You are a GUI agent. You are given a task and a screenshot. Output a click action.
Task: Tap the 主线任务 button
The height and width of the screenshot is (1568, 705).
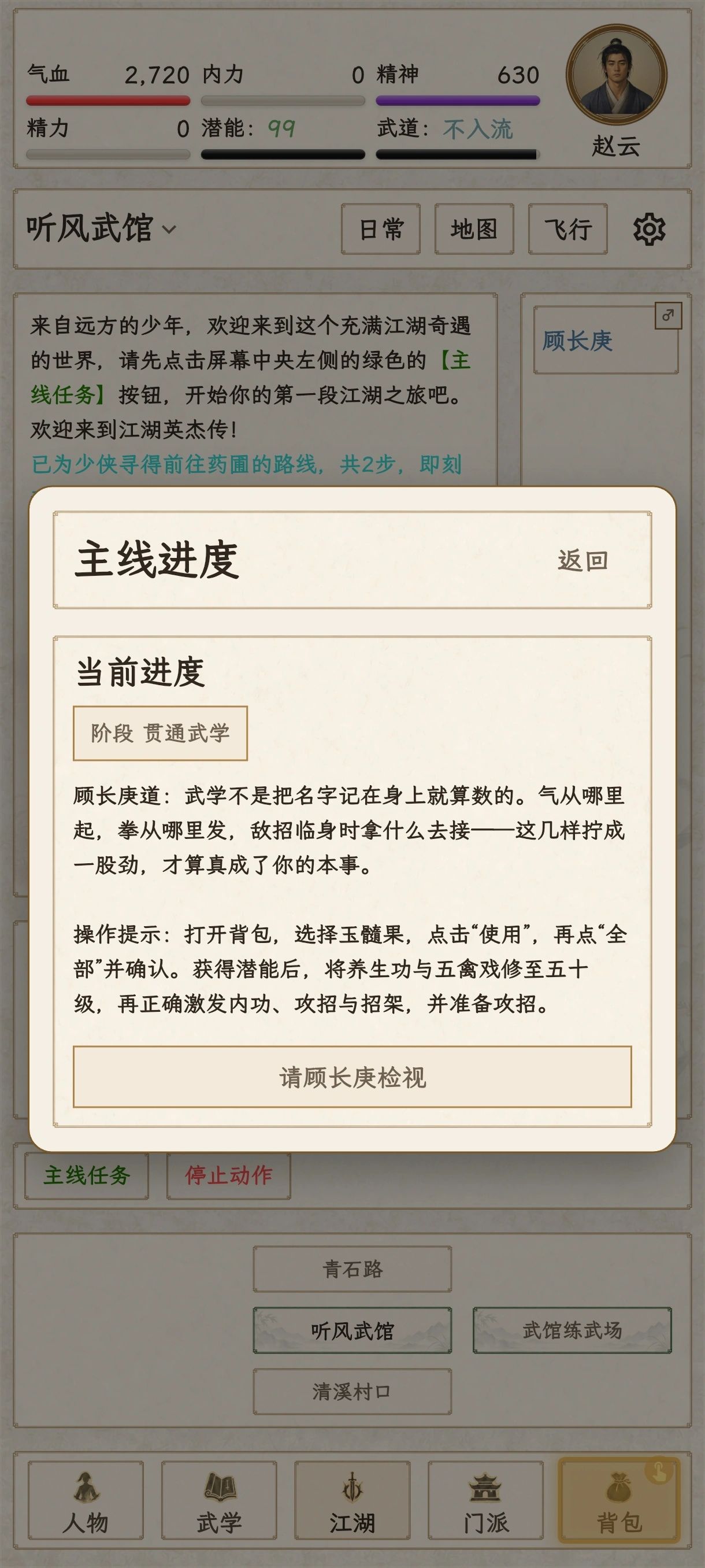tap(86, 1175)
